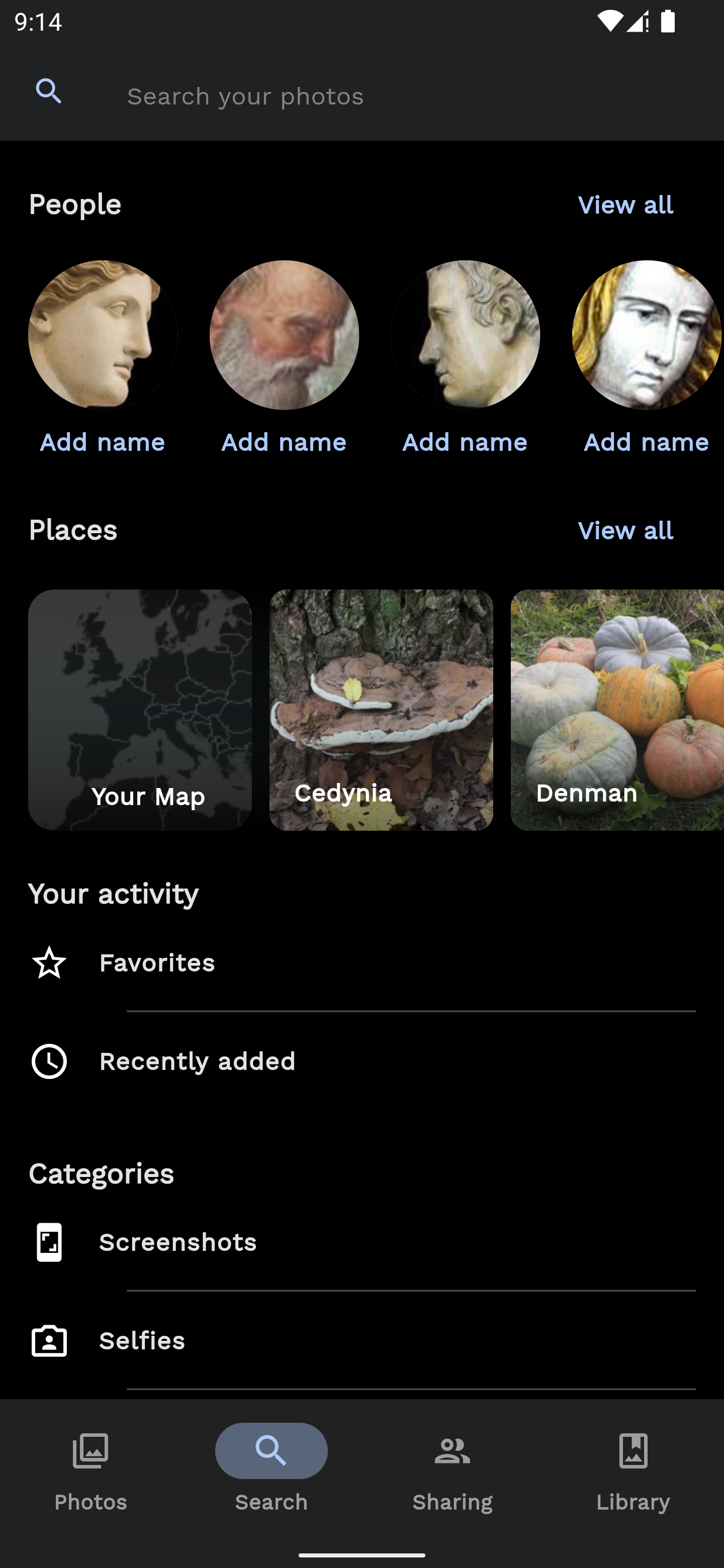724x1568 pixels.
Task: Open the Denman place card
Action: (x=617, y=710)
